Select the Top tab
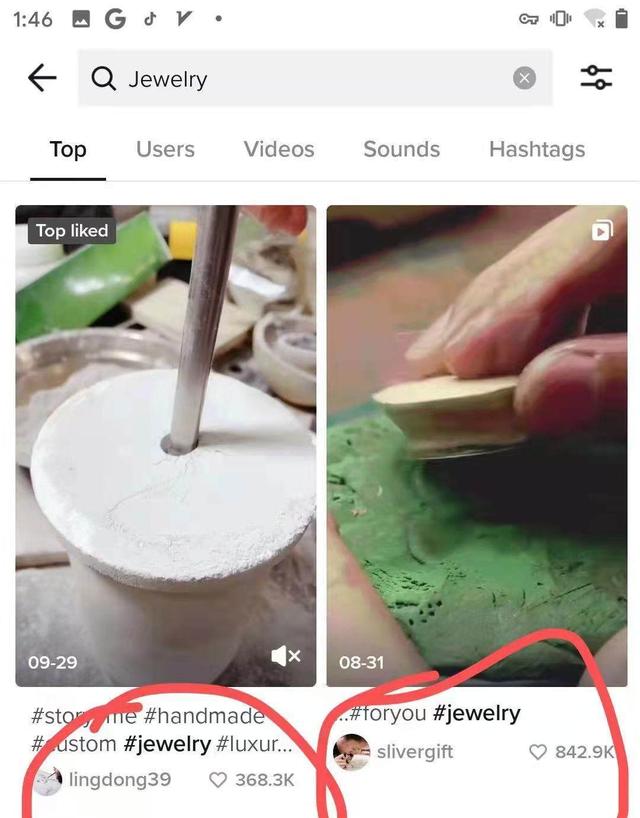Viewport: 640px width, 818px height. click(68, 149)
